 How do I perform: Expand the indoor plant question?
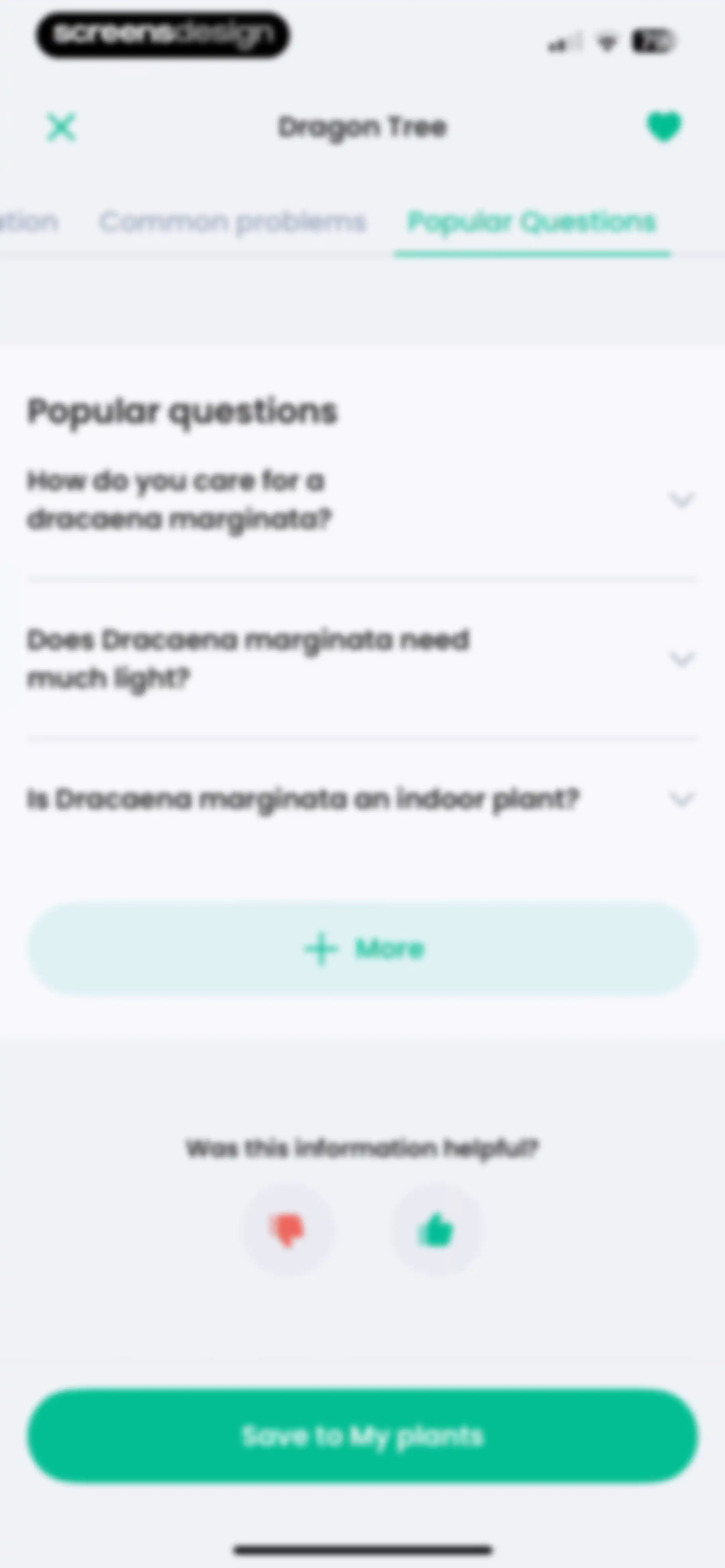pos(362,799)
